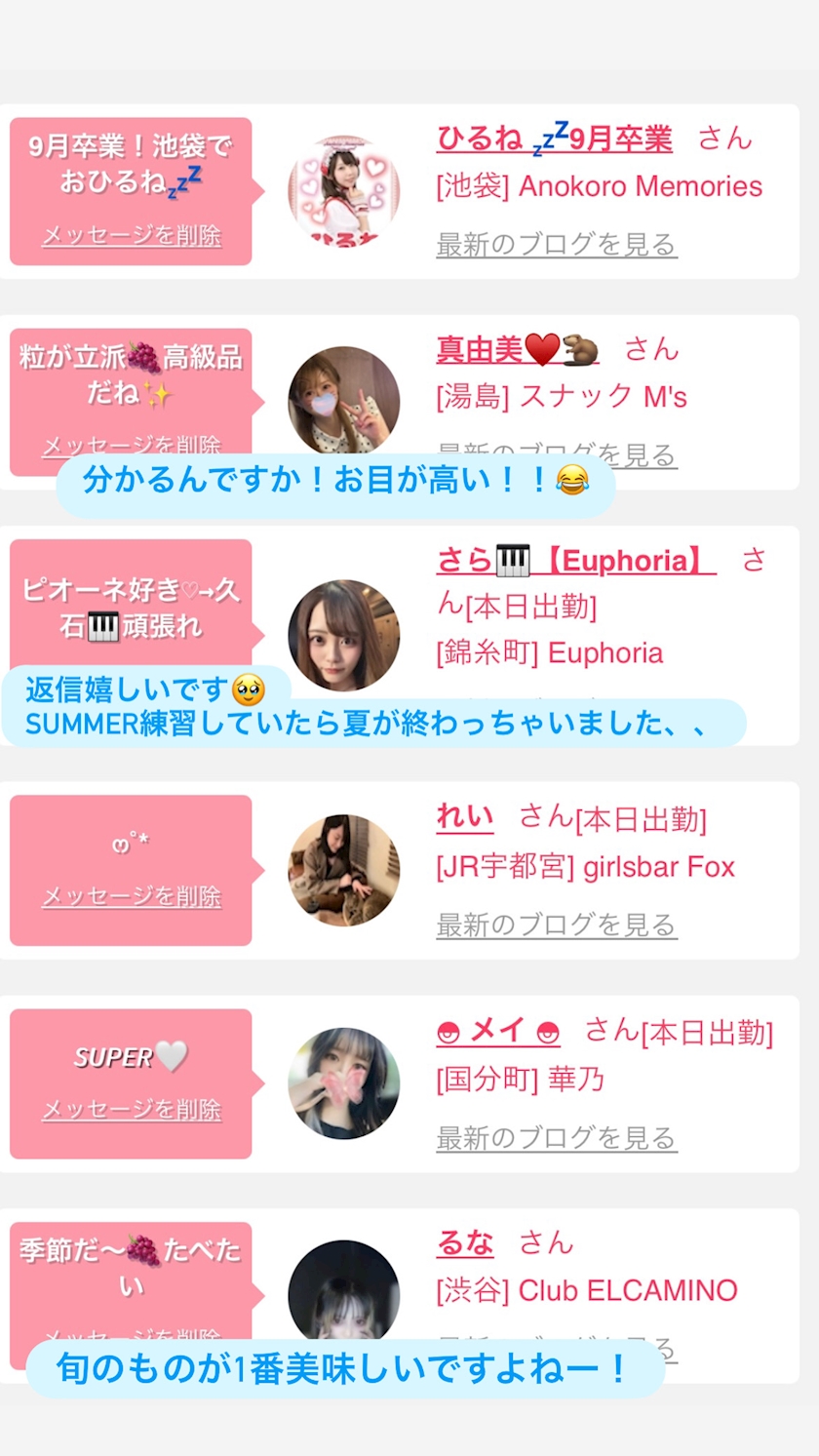Open メイ's profile name link

point(498,1031)
